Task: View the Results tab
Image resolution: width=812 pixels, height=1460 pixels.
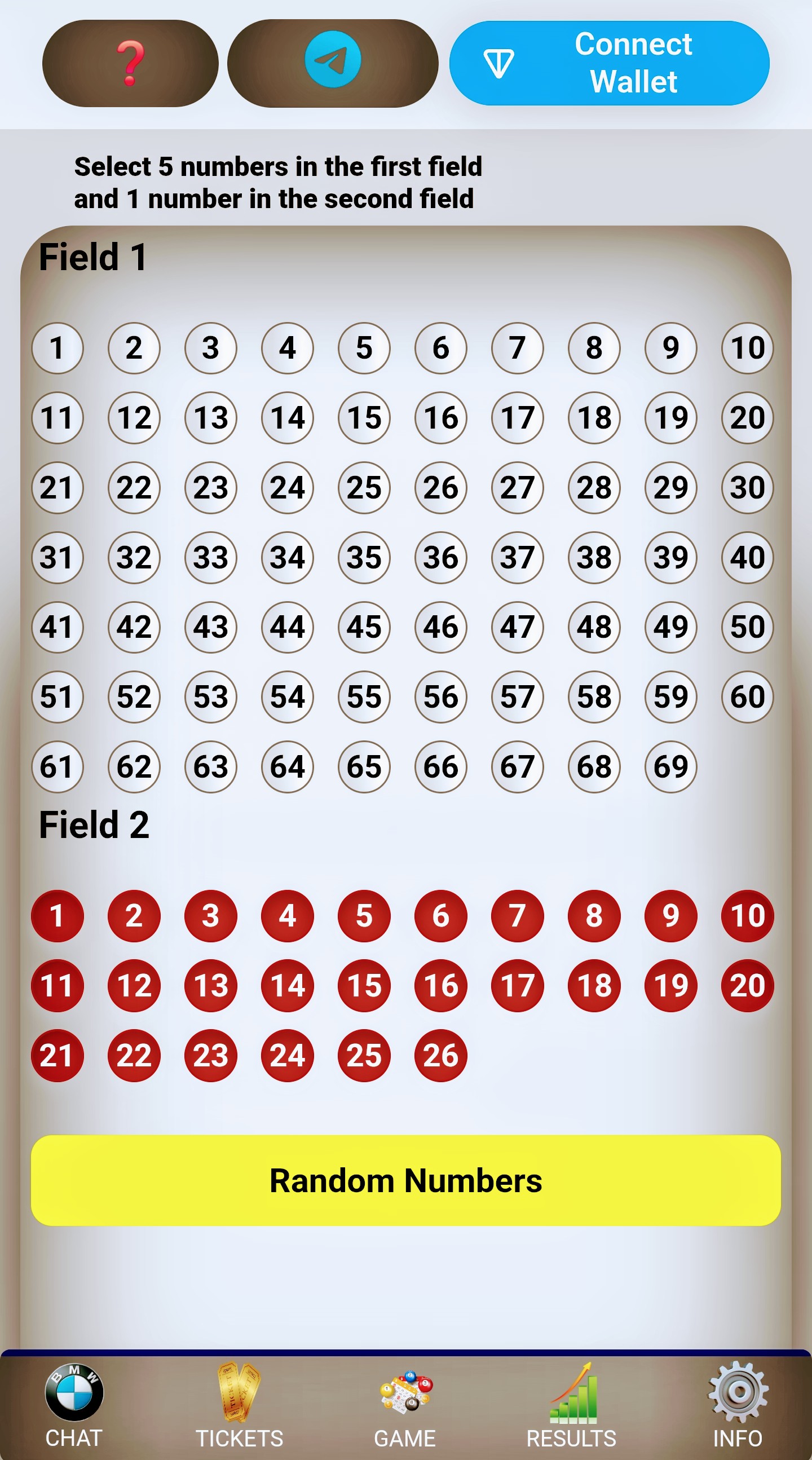Action: pyautogui.click(x=571, y=1405)
